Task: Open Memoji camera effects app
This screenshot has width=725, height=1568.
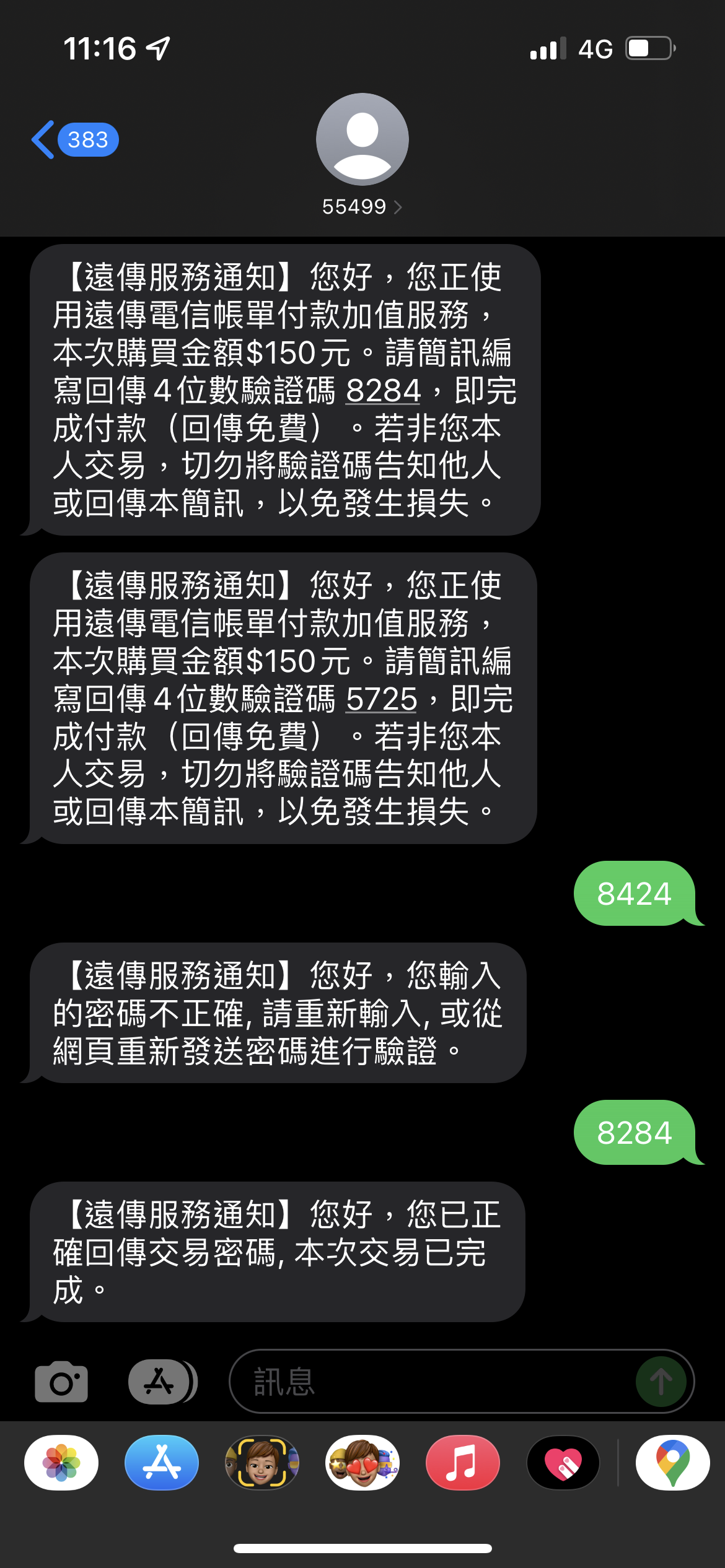Action: [262, 1463]
